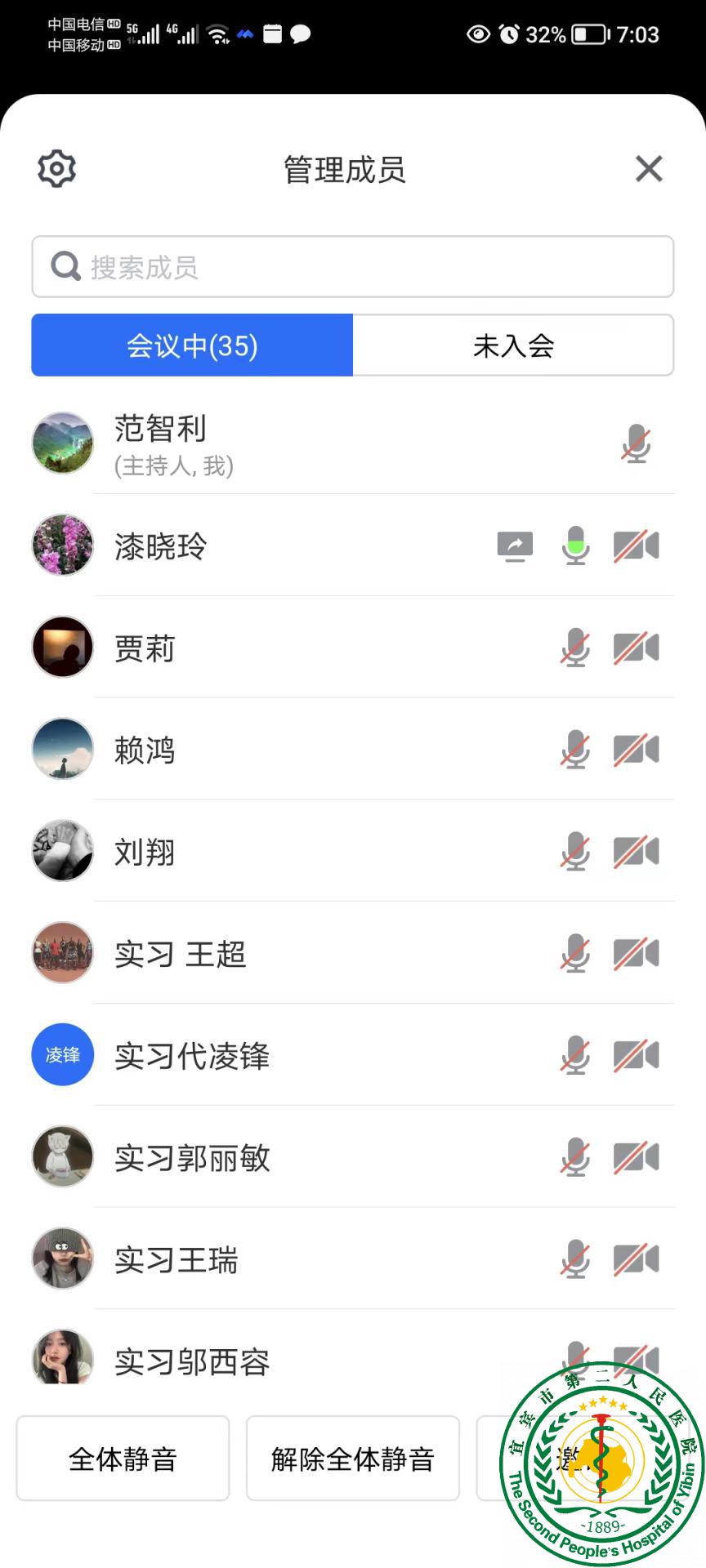Tap 漆晓玲's screen sharing icon
Screen dimensions: 706x1568
coord(516,546)
